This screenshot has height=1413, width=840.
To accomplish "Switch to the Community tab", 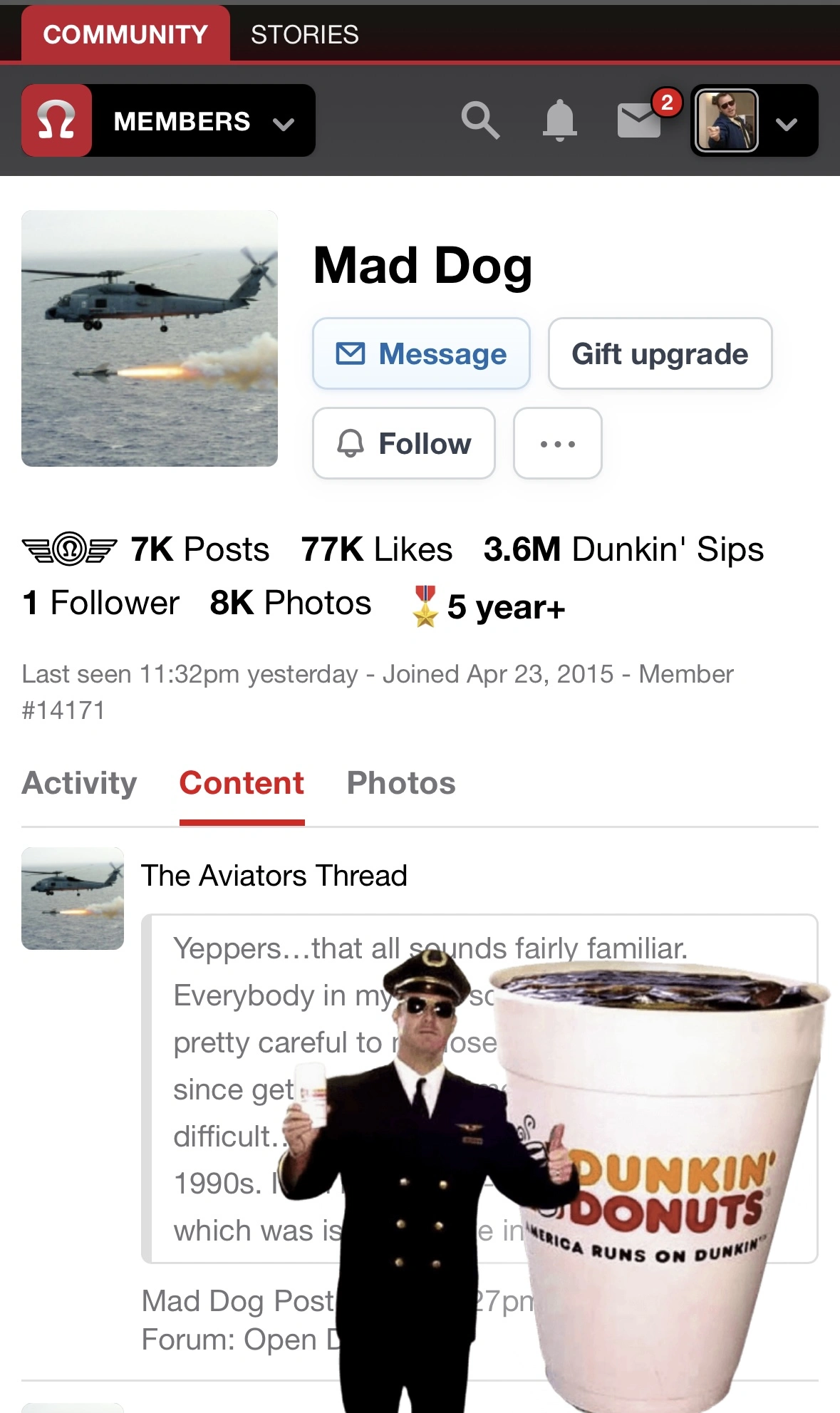I will click(125, 34).
